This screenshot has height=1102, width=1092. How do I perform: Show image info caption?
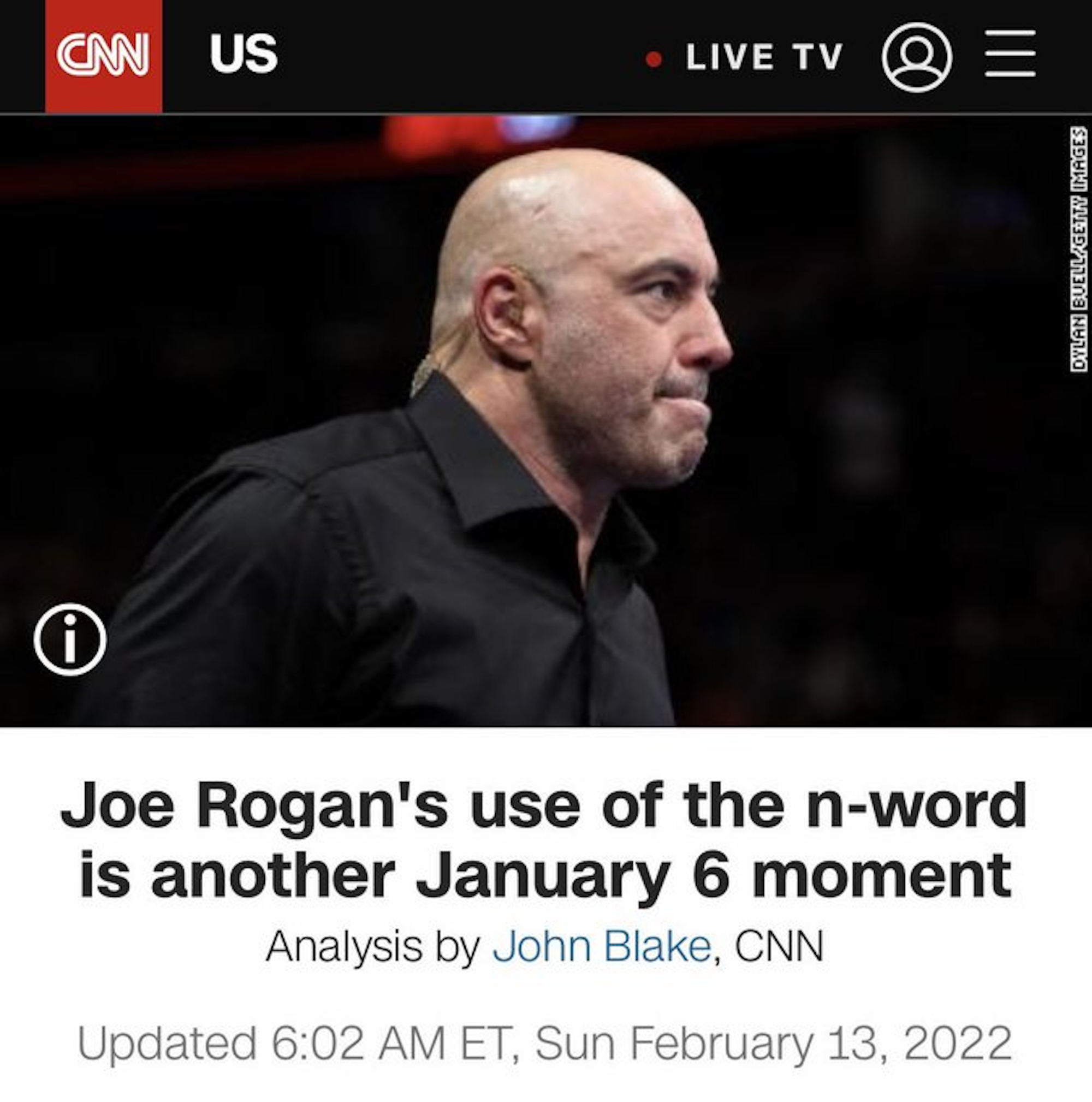coord(69,639)
